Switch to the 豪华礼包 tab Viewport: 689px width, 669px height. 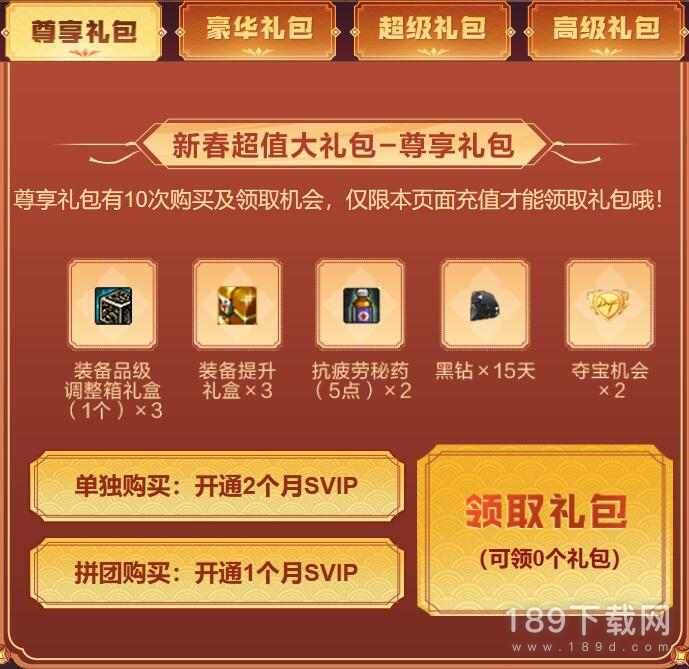260,28
